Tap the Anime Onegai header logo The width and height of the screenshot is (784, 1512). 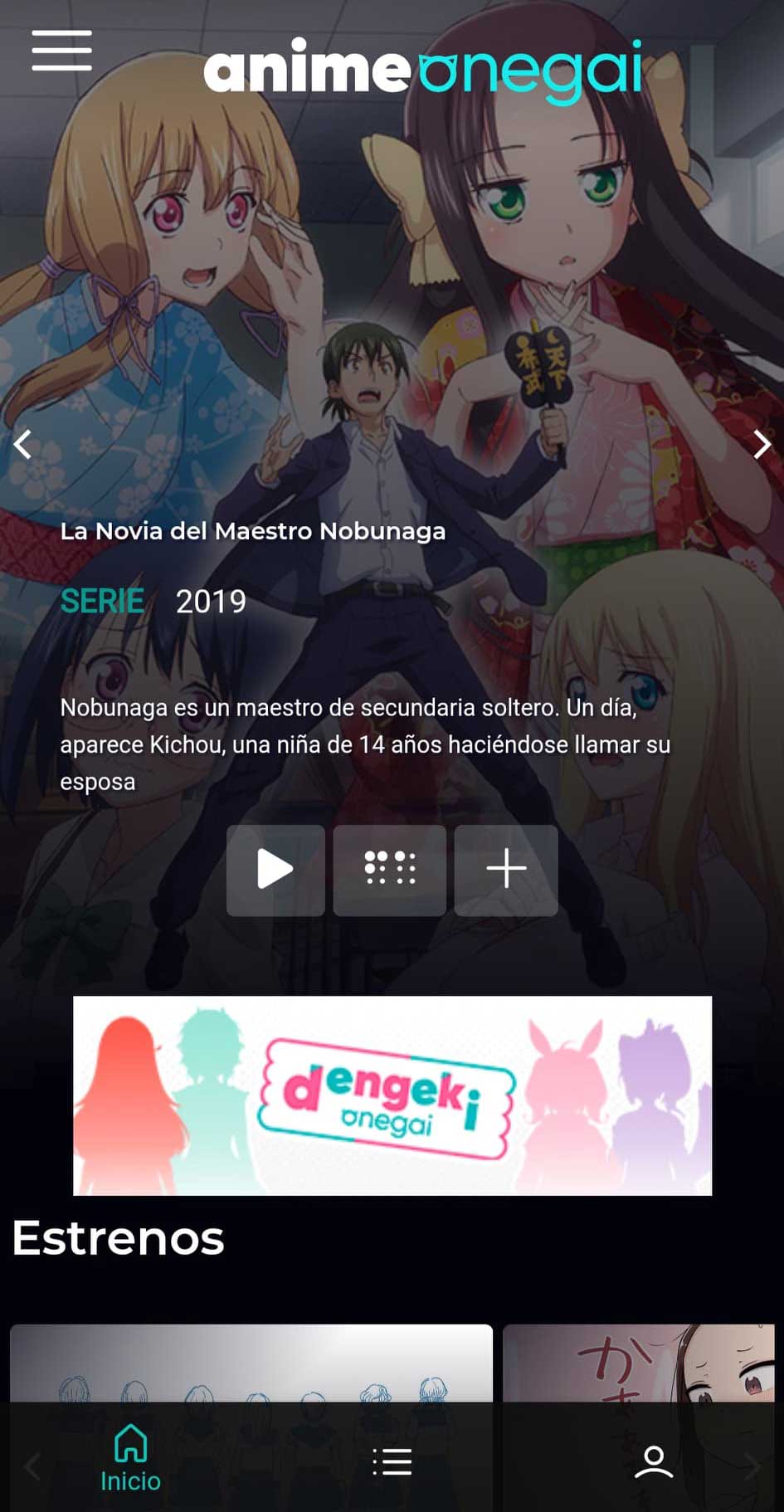423,71
